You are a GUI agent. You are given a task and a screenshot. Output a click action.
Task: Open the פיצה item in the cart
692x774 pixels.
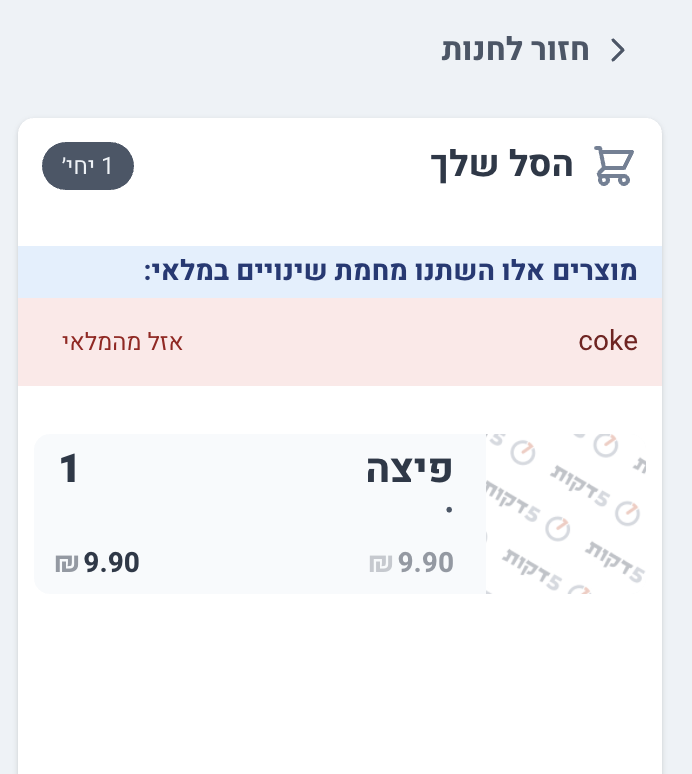tap(408, 469)
